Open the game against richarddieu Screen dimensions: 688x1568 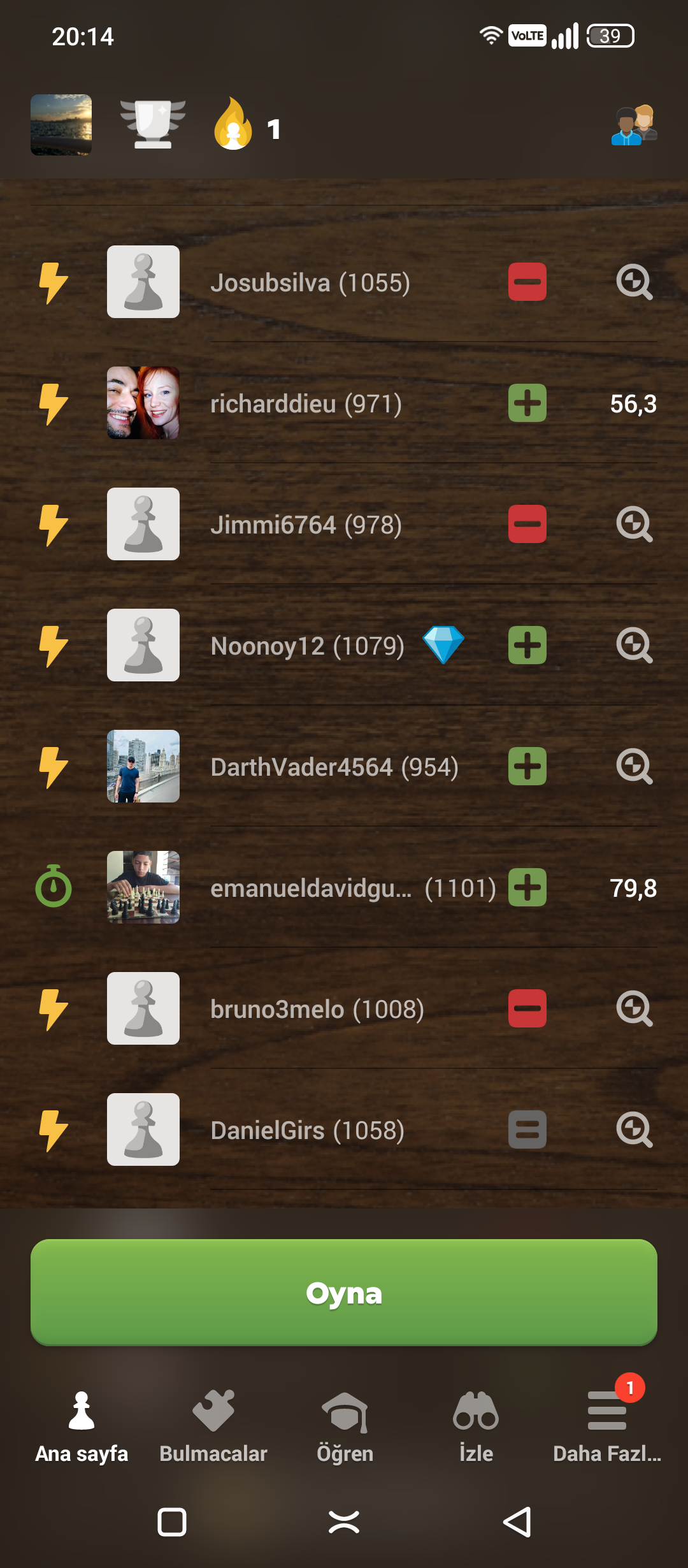[306, 403]
